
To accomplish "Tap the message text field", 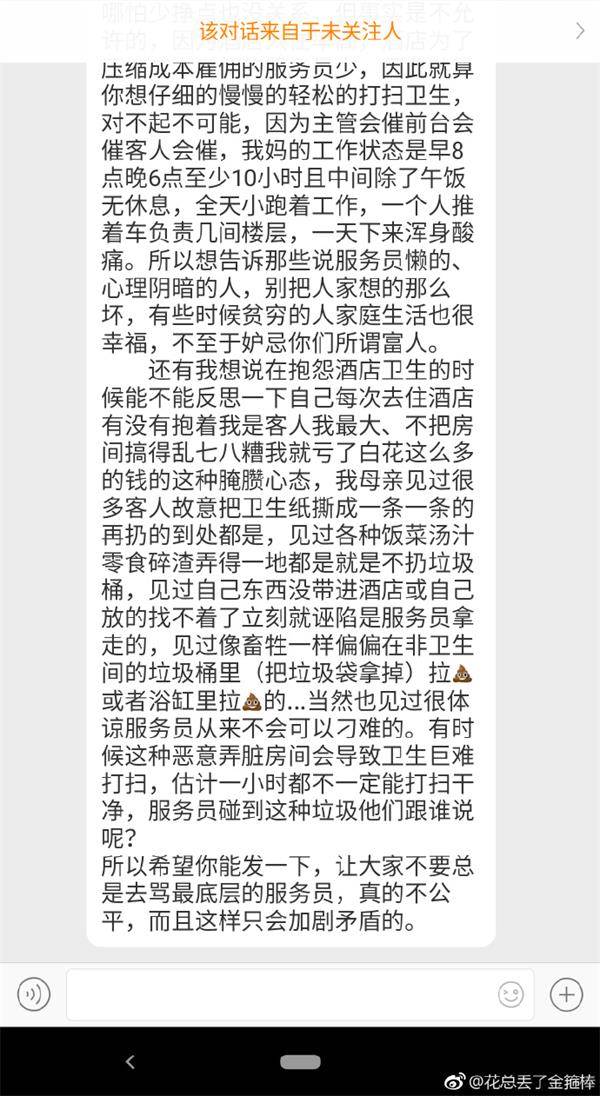I will 300,994.
